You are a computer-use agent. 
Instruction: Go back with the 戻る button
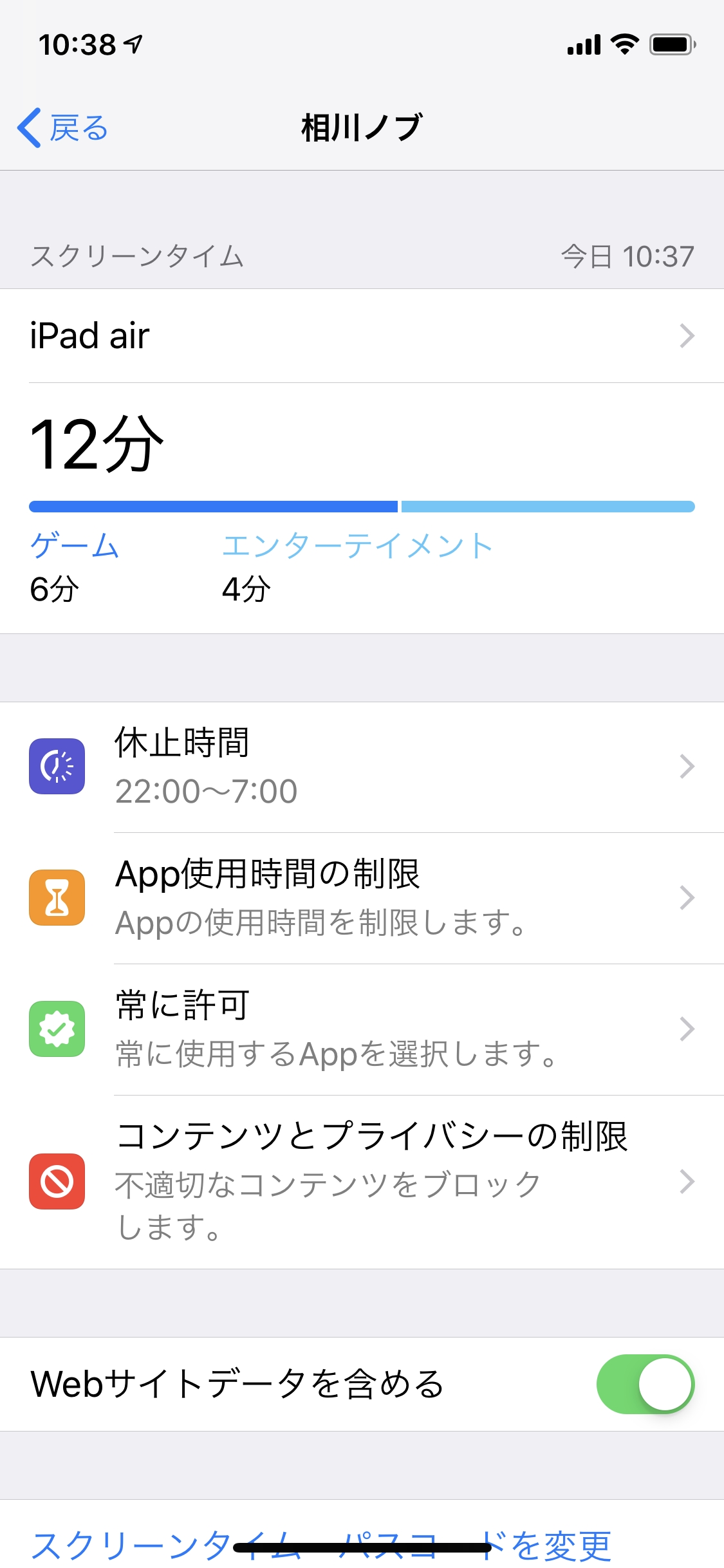pyautogui.click(x=63, y=128)
